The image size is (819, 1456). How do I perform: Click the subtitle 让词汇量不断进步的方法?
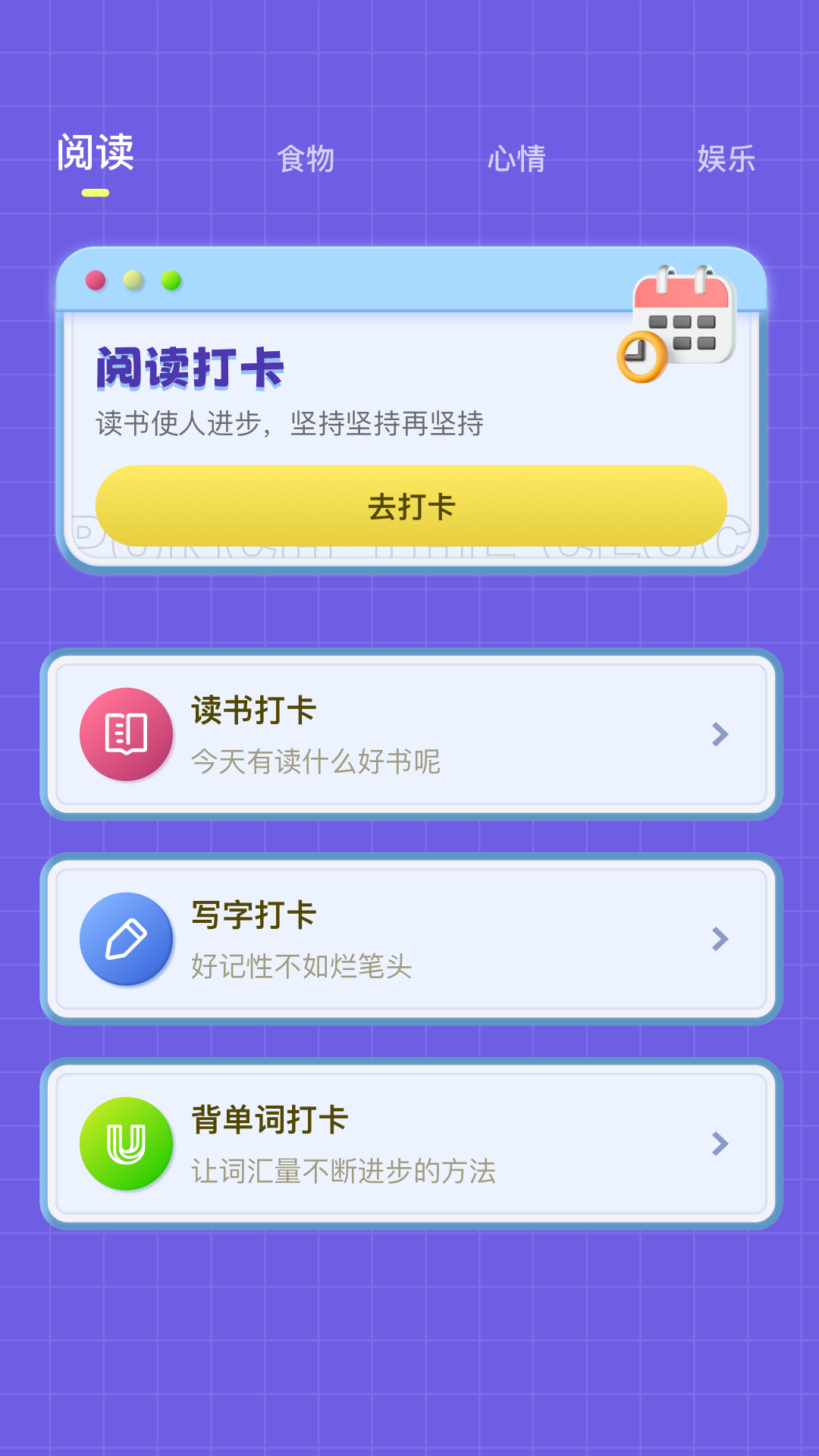(x=345, y=1170)
